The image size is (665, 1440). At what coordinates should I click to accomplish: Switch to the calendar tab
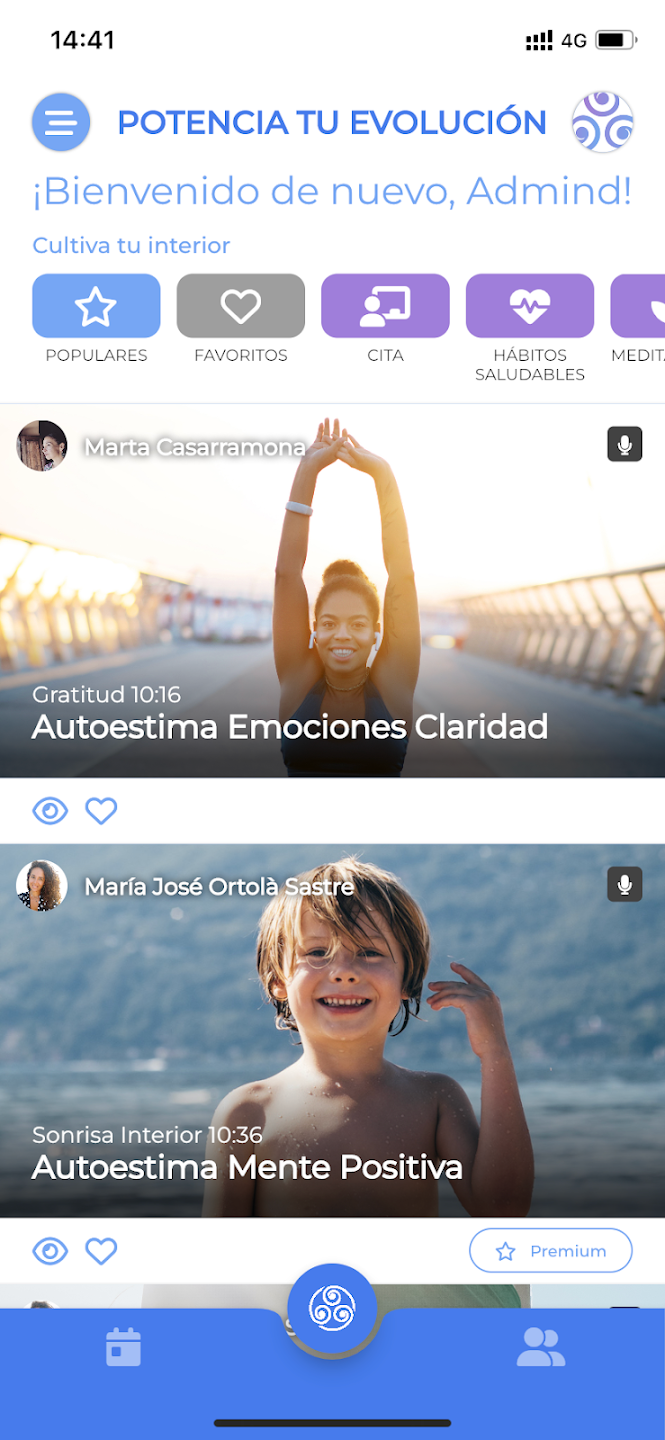(x=123, y=1347)
